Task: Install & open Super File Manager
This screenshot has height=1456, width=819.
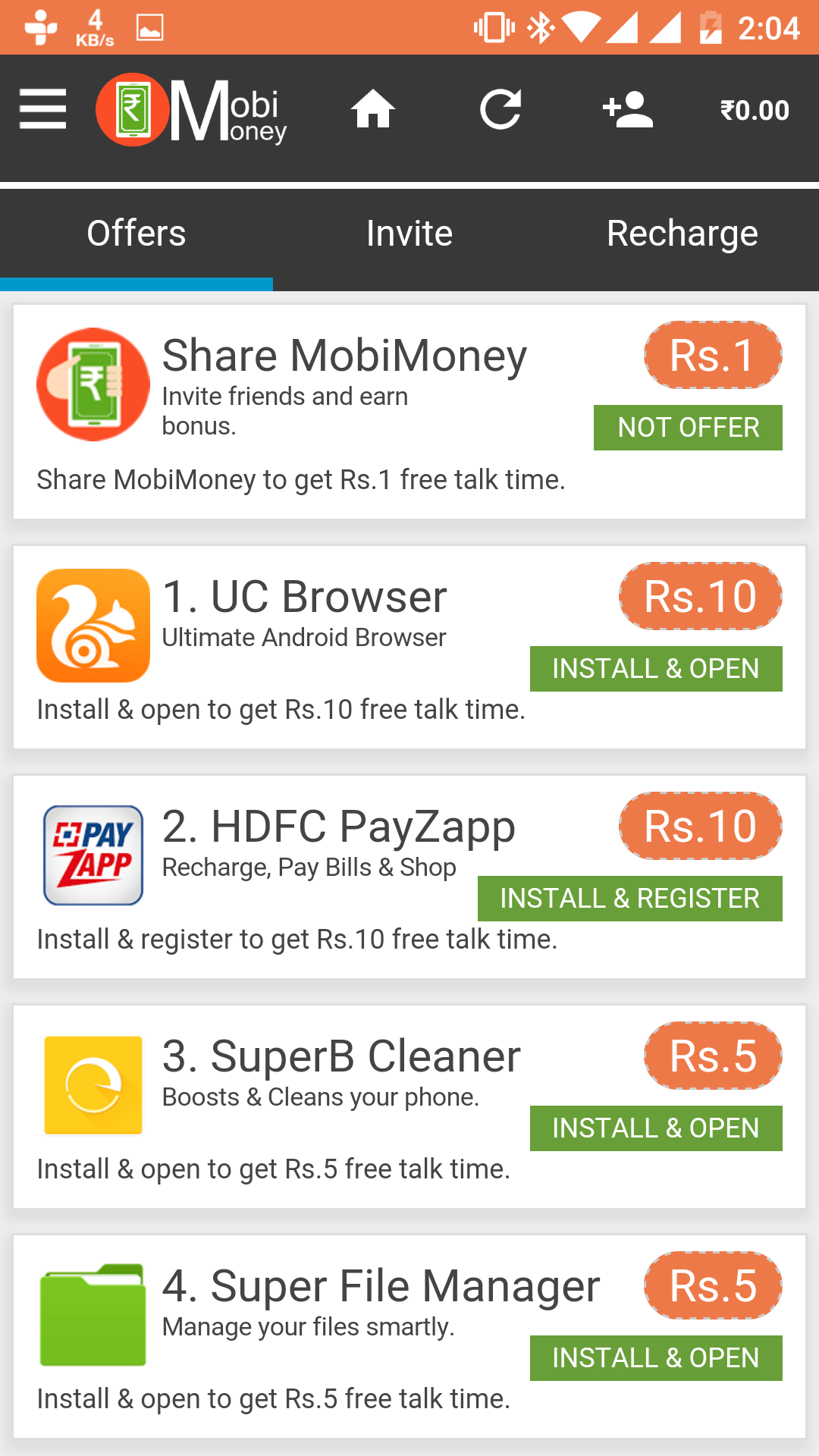Action: pos(656,1358)
